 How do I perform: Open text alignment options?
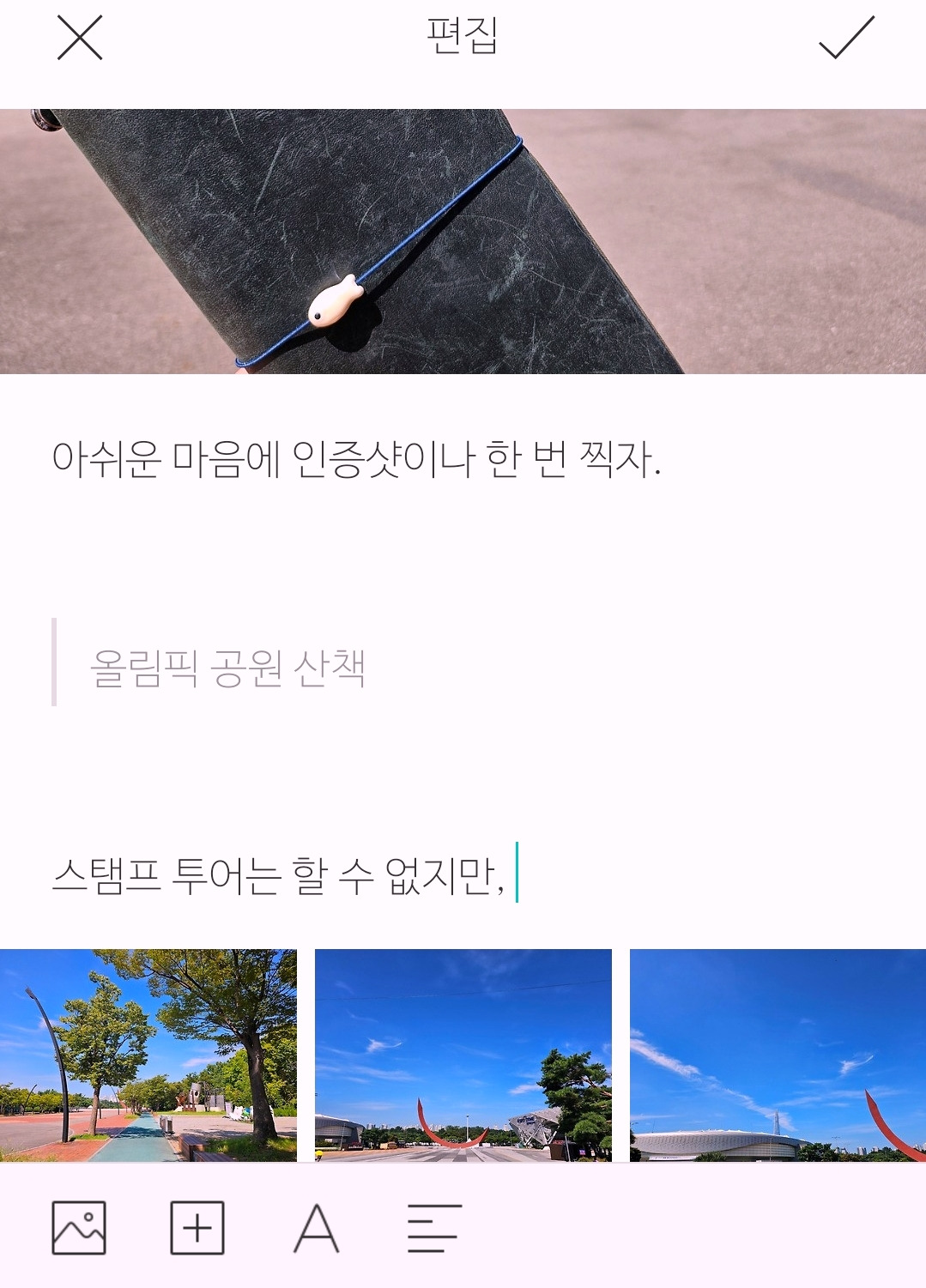434,1228
